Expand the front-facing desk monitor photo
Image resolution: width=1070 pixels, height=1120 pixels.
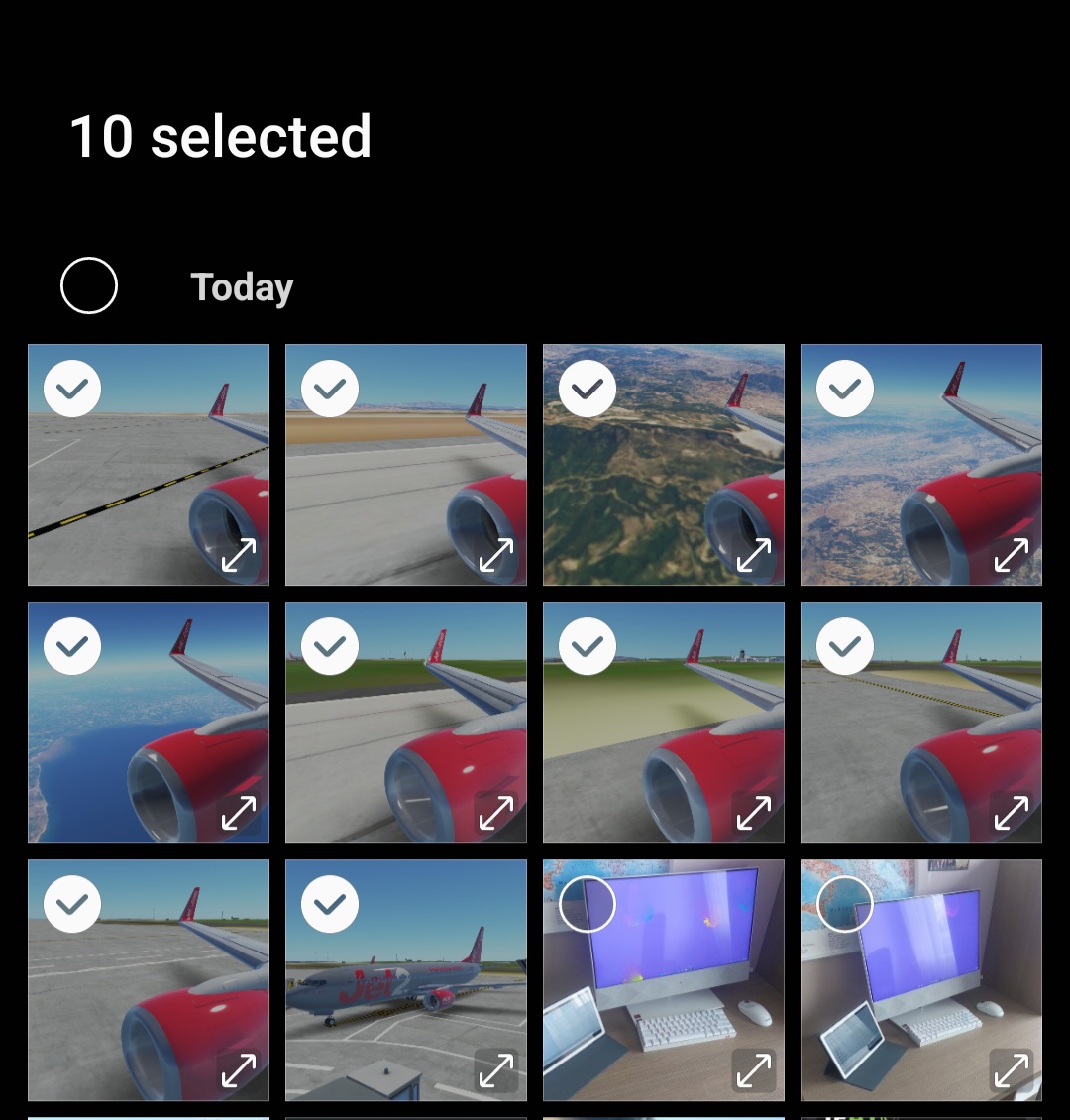754,1071
